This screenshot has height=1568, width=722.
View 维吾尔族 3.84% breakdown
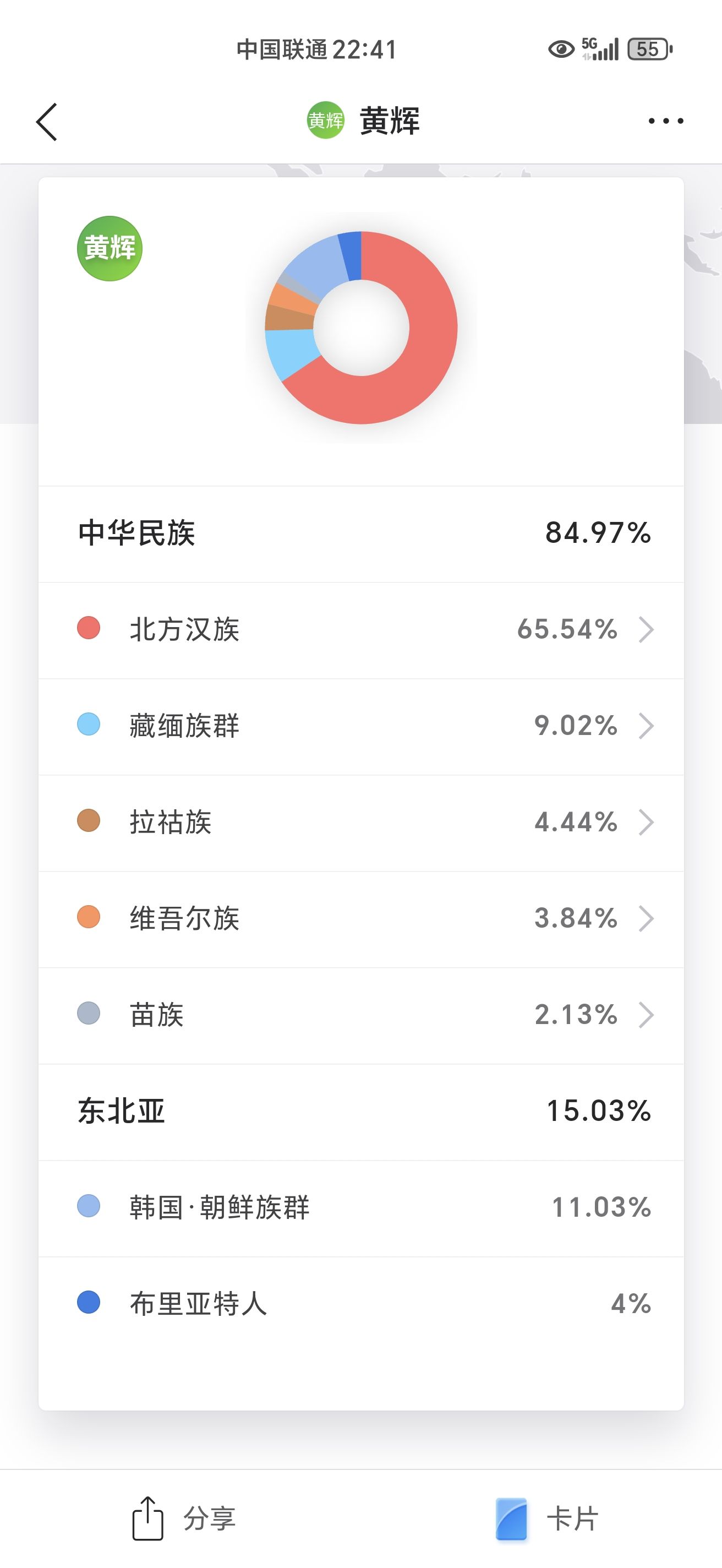click(362, 919)
